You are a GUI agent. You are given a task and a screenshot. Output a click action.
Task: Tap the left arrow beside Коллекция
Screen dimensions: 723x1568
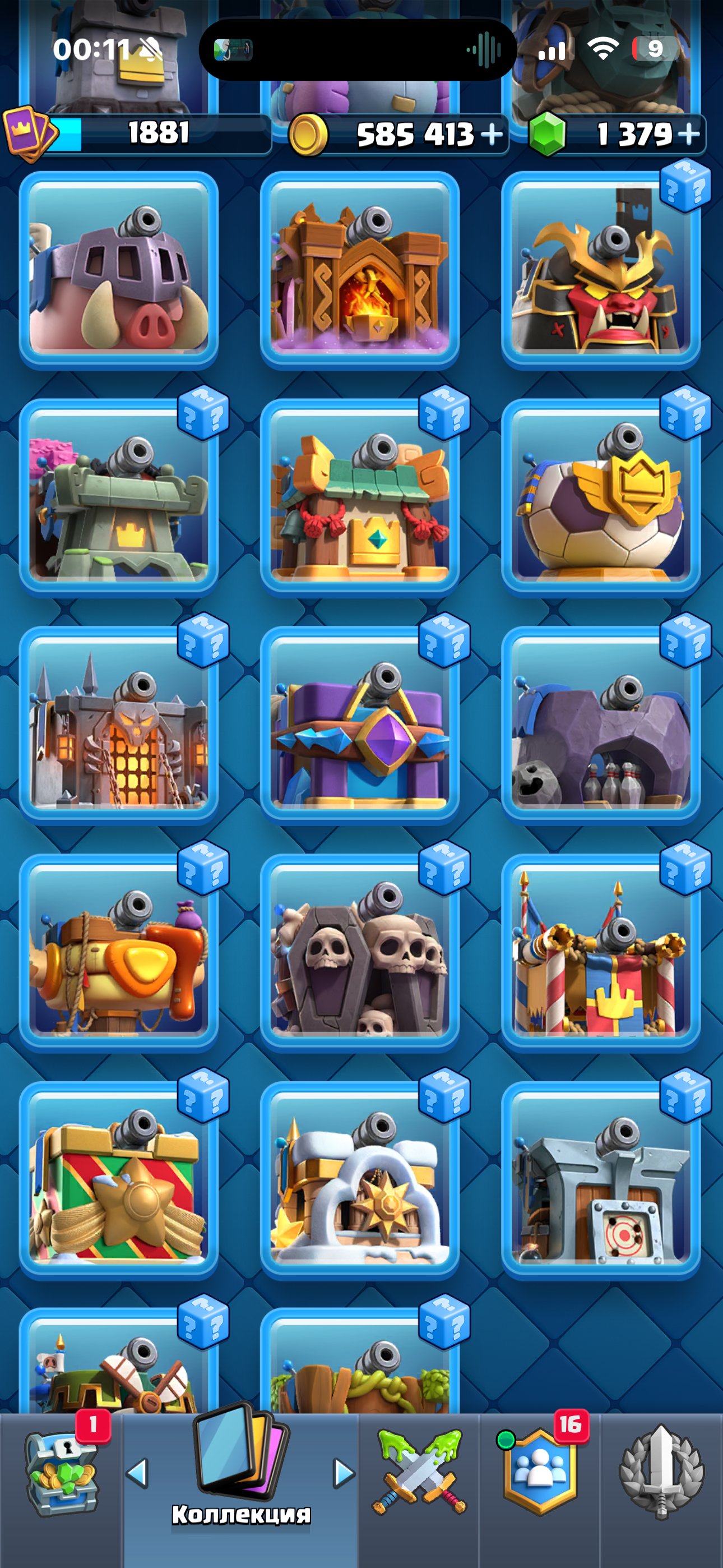tap(137, 1474)
